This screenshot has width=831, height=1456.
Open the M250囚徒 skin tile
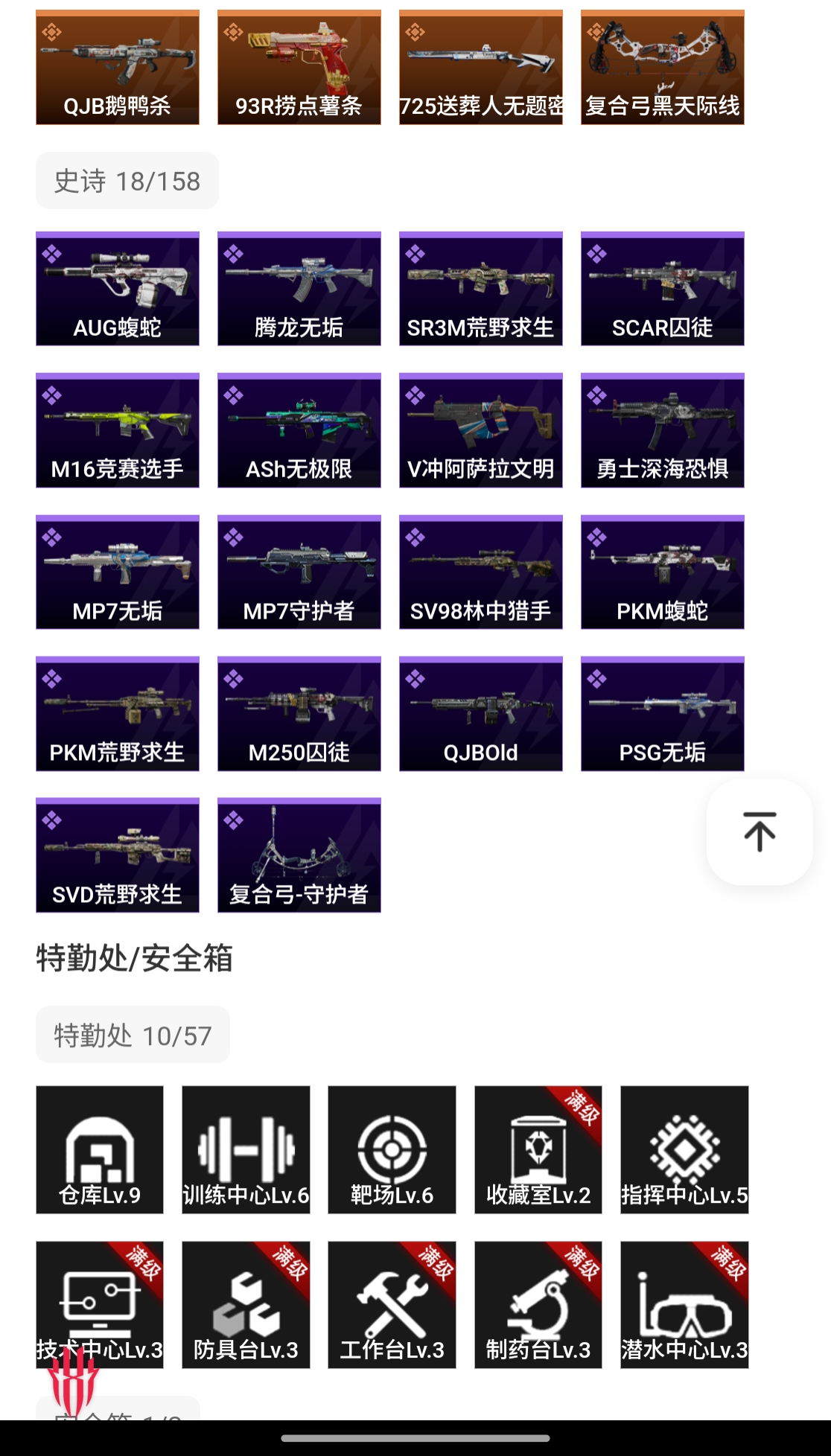299,714
